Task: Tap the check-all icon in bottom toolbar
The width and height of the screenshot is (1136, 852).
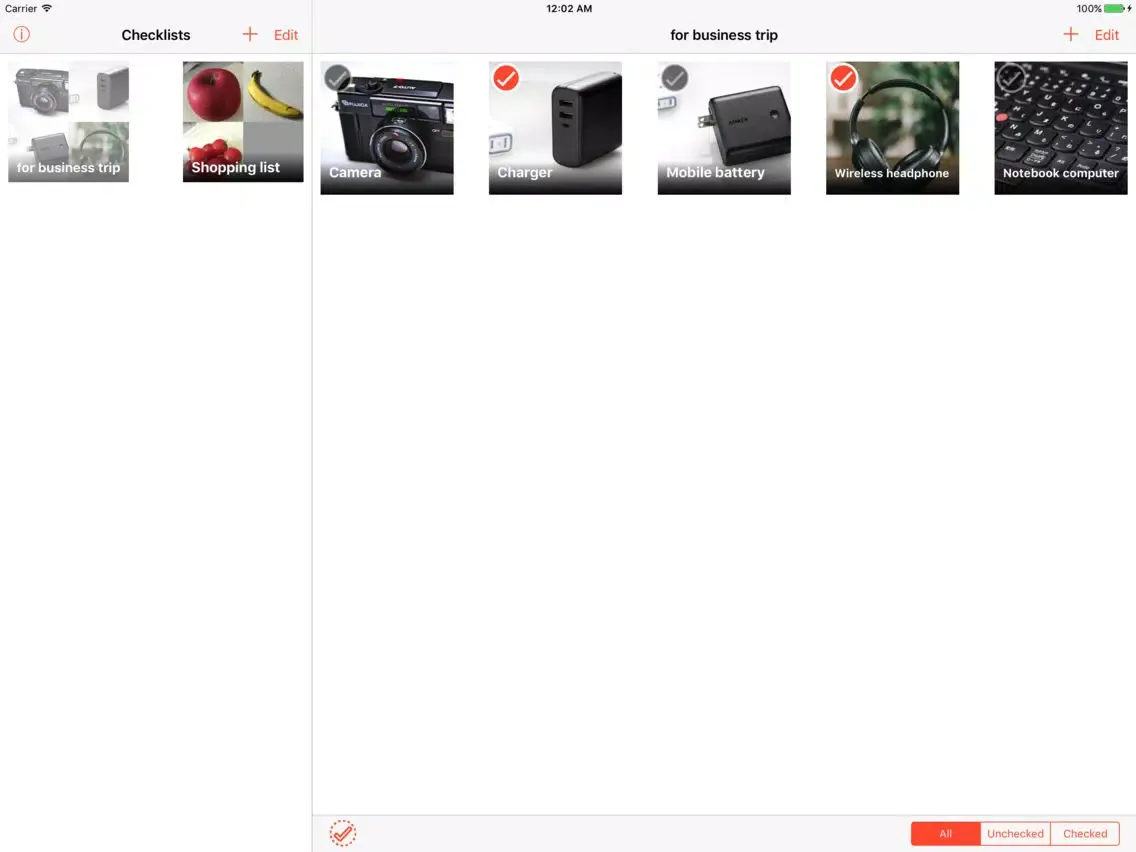Action: 343,833
